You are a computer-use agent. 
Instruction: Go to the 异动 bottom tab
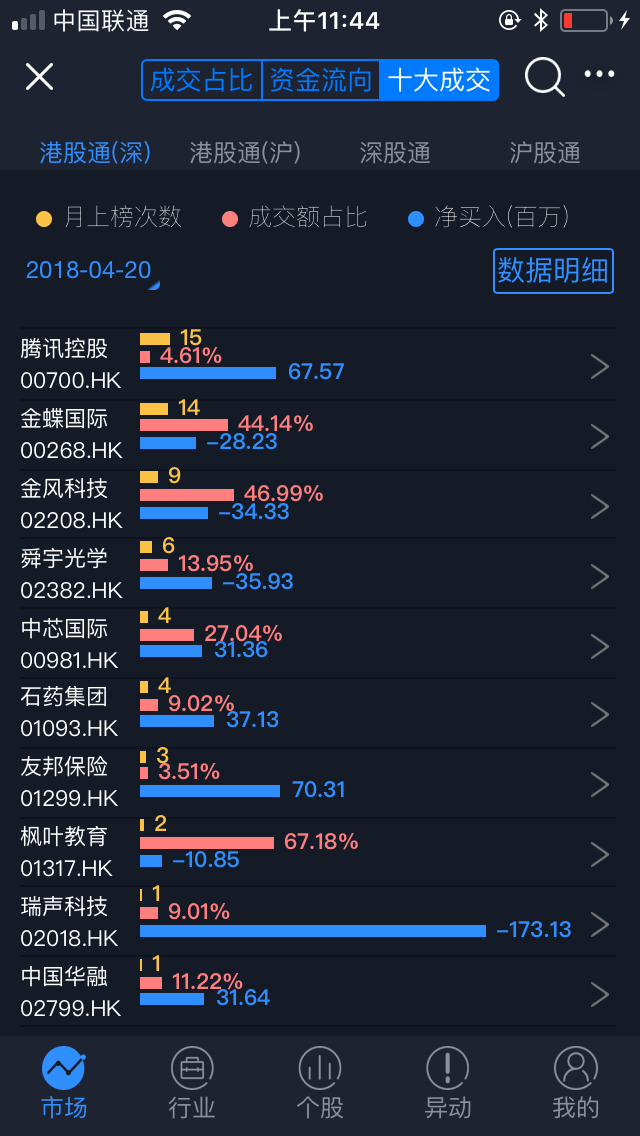tap(448, 1083)
